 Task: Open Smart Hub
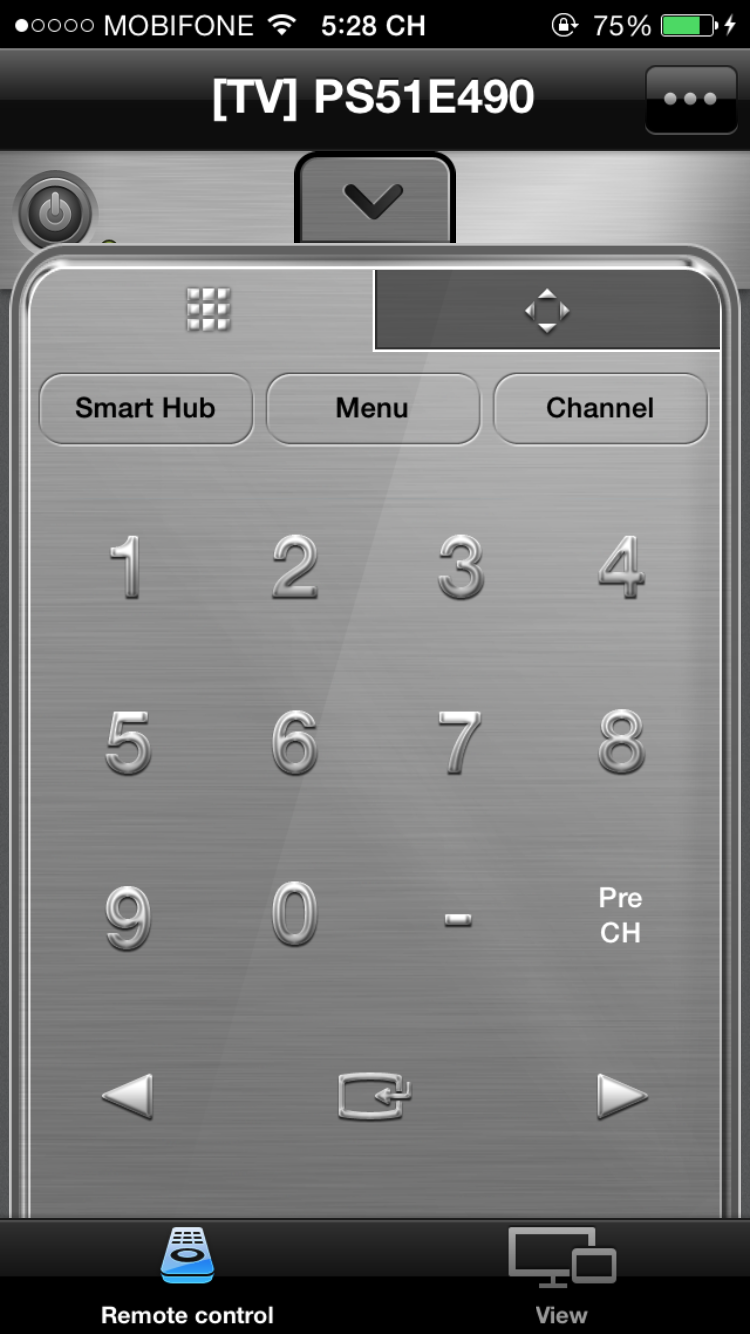(x=145, y=408)
